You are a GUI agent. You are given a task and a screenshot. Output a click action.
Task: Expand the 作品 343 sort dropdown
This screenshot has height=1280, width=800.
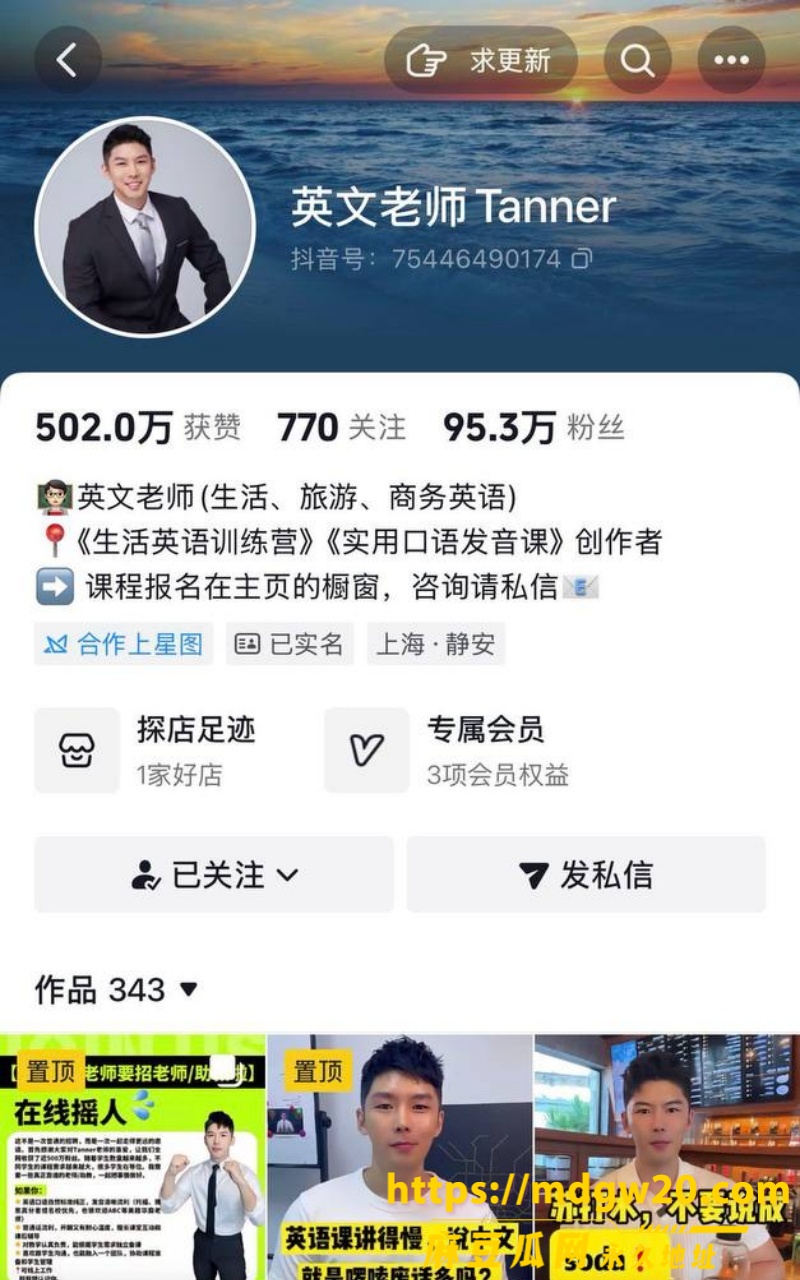(117, 990)
